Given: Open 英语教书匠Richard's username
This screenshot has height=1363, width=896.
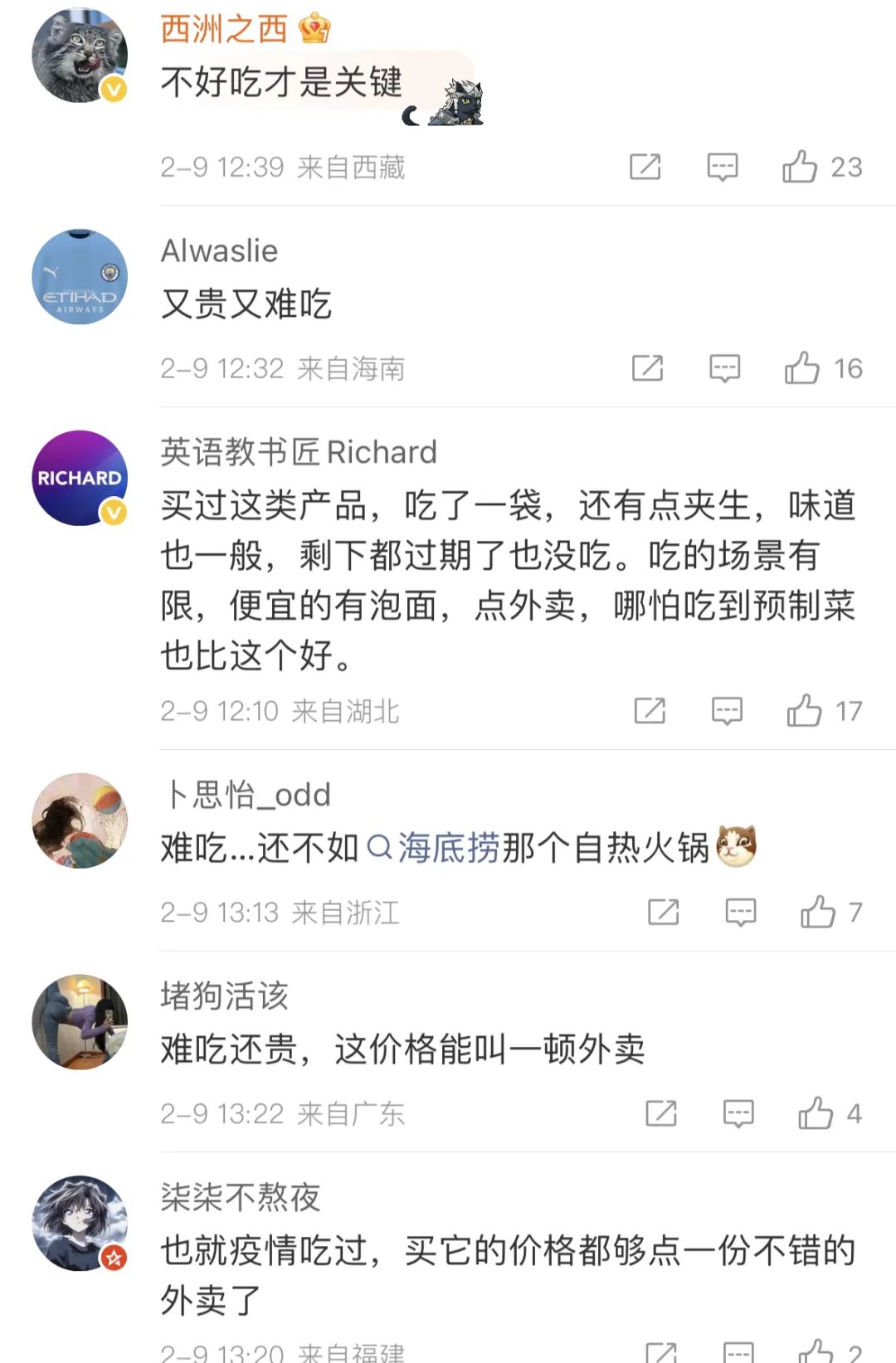Looking at the screenshot, I should point(299,452).
